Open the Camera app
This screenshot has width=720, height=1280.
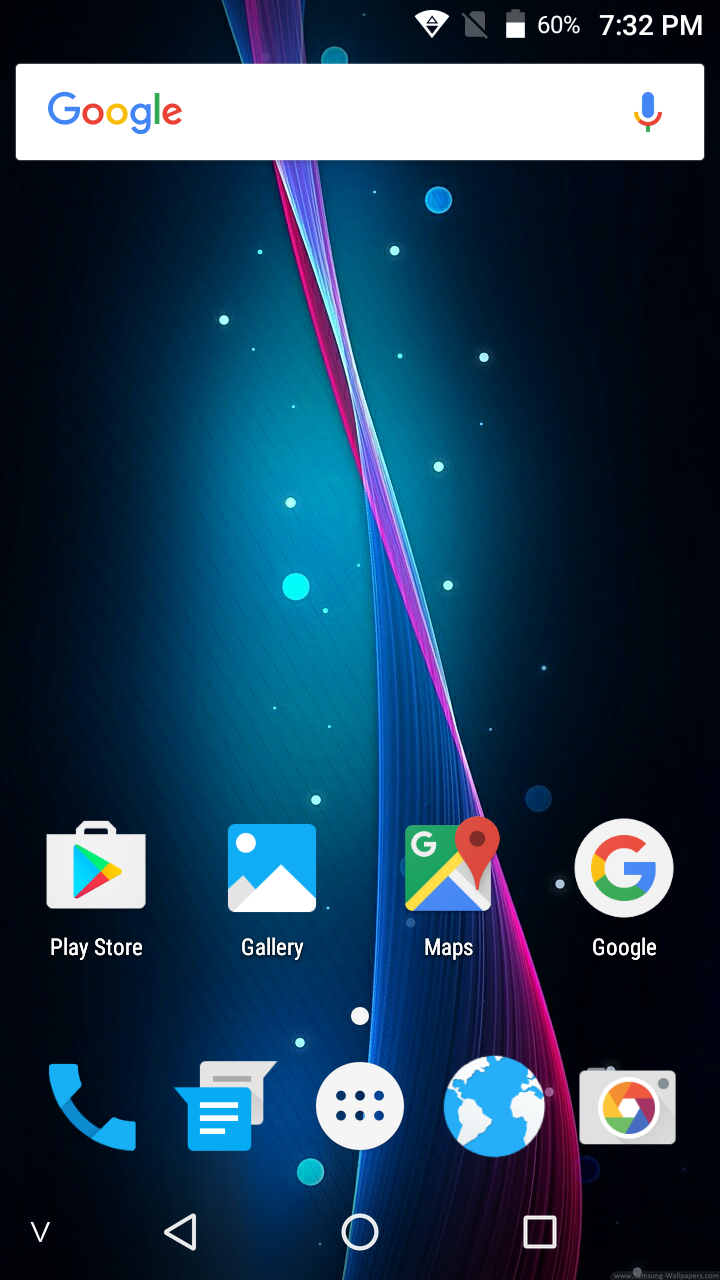pos(627,1106)
